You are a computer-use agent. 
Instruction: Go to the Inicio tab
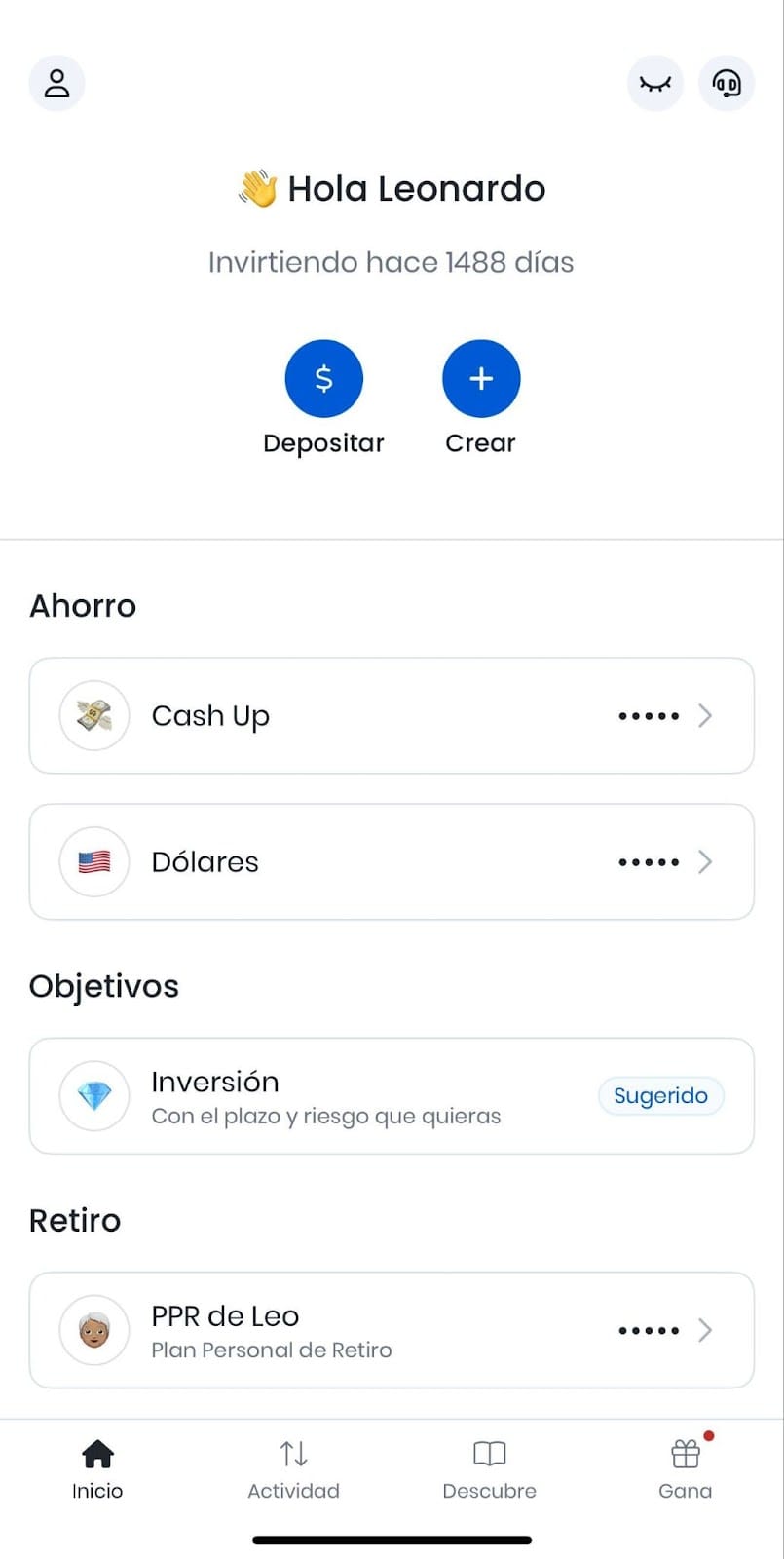coord(97,1469)
